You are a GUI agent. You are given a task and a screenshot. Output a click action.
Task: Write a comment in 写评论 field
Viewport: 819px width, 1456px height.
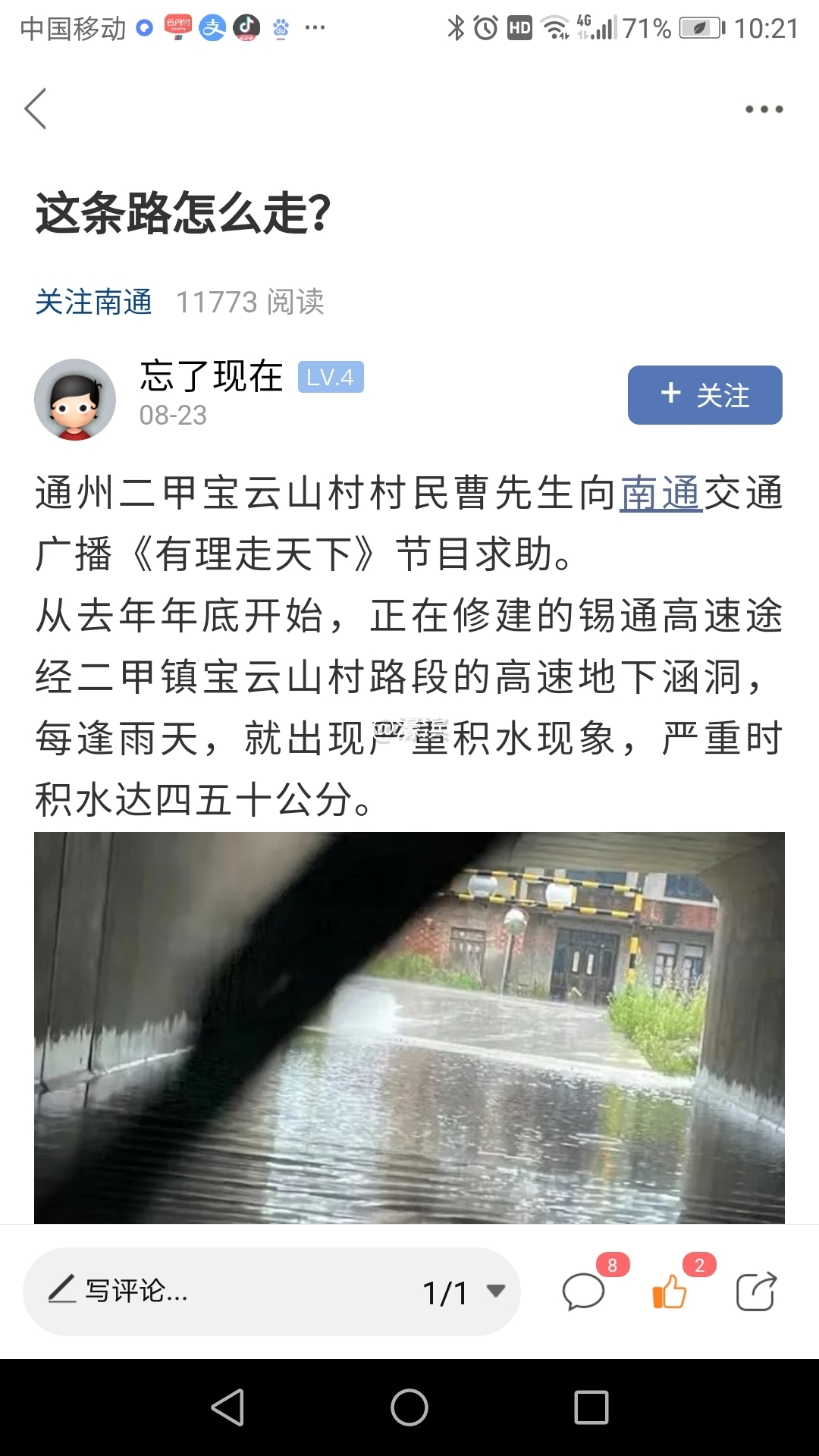[227, 1291]
